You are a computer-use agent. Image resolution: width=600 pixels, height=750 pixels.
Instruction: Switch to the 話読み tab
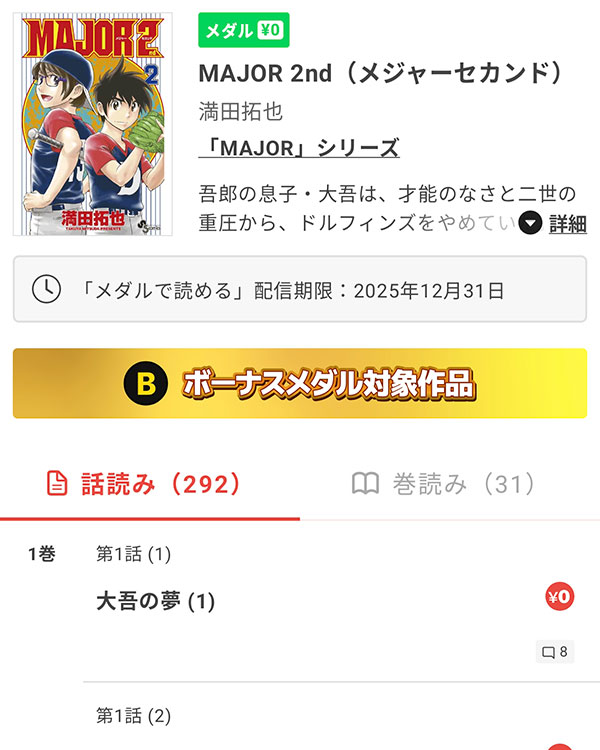click(x=146, y=485)
